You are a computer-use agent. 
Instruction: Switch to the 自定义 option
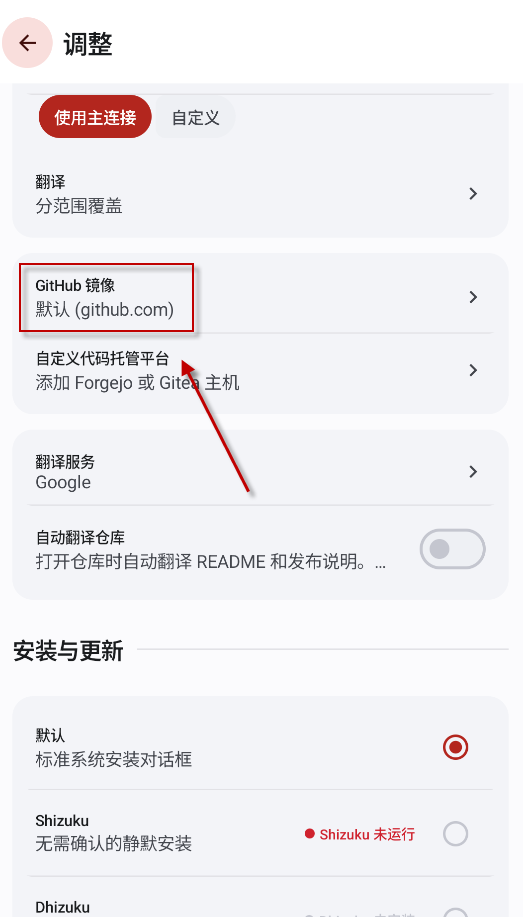pyautogui.click(x=195, y=117)
